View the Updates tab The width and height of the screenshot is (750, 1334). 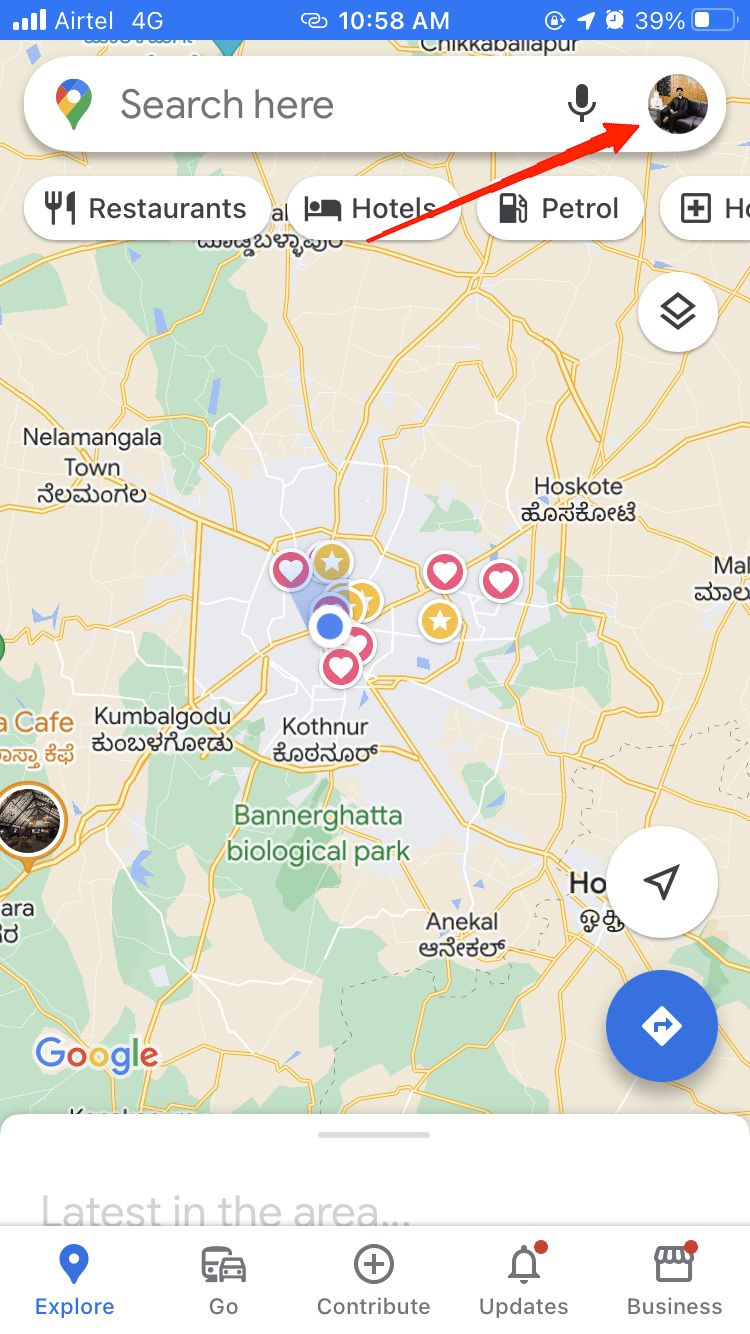click(524, 1280)
